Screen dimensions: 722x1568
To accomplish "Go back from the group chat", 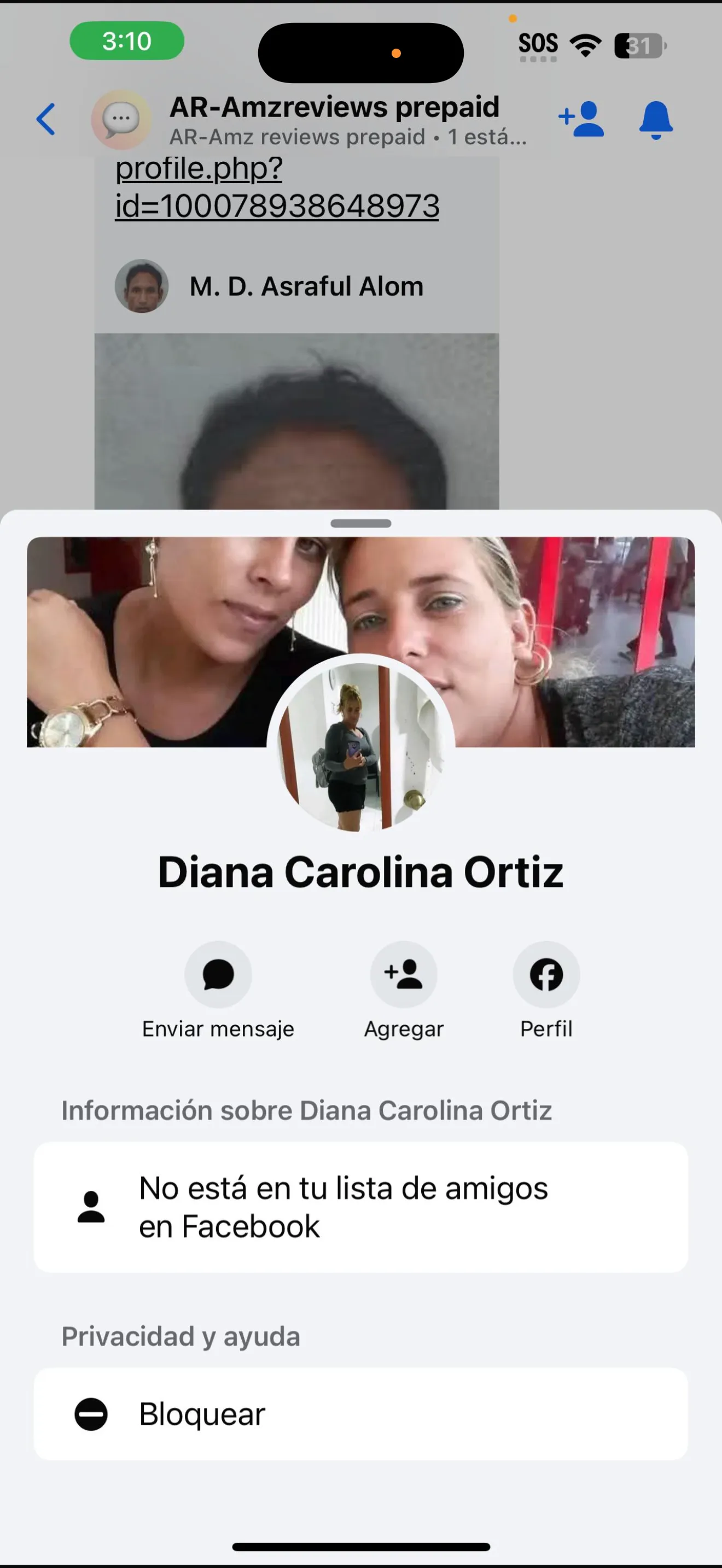I will click(x=46, y=119).
